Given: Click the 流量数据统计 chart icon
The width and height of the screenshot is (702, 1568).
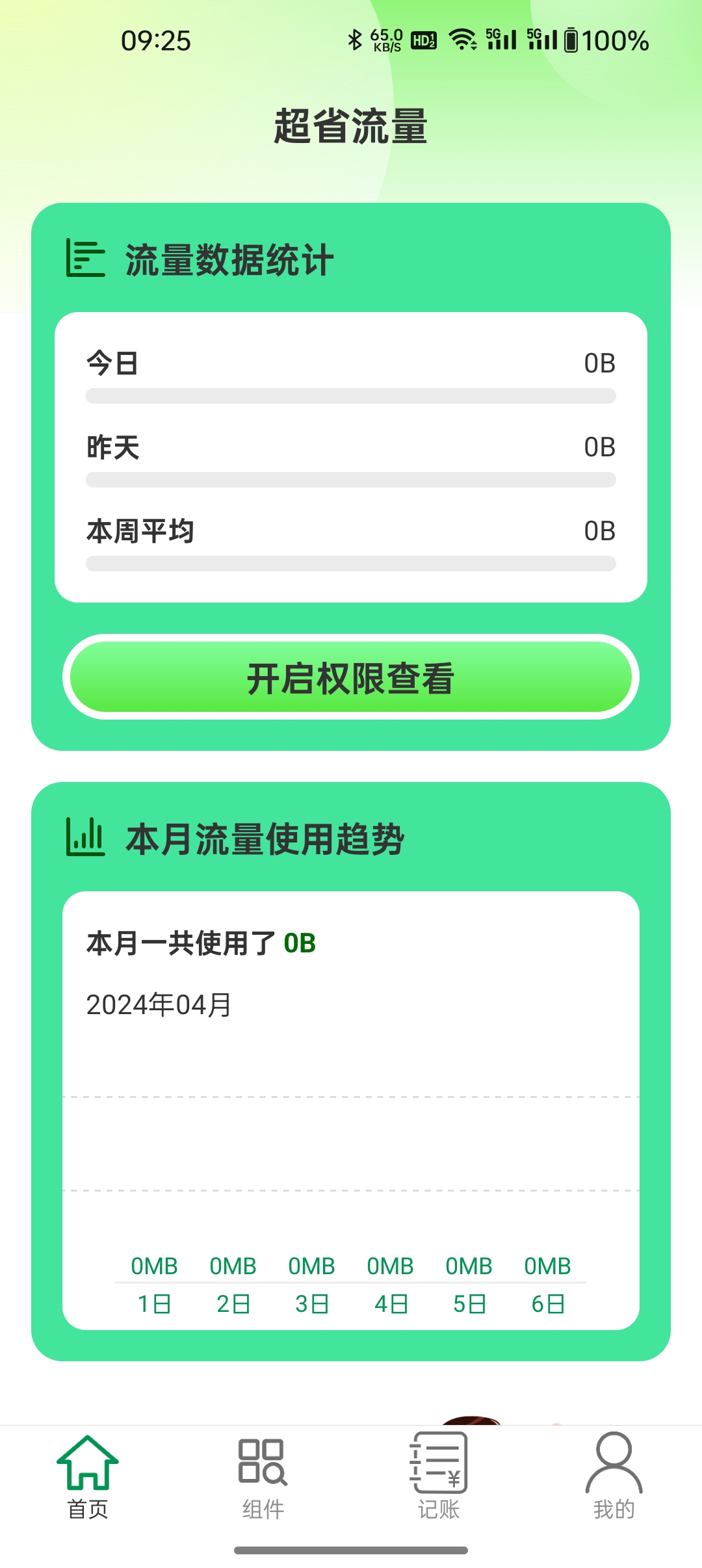Looking at the screenshot, I should click(x=85, y=257).
